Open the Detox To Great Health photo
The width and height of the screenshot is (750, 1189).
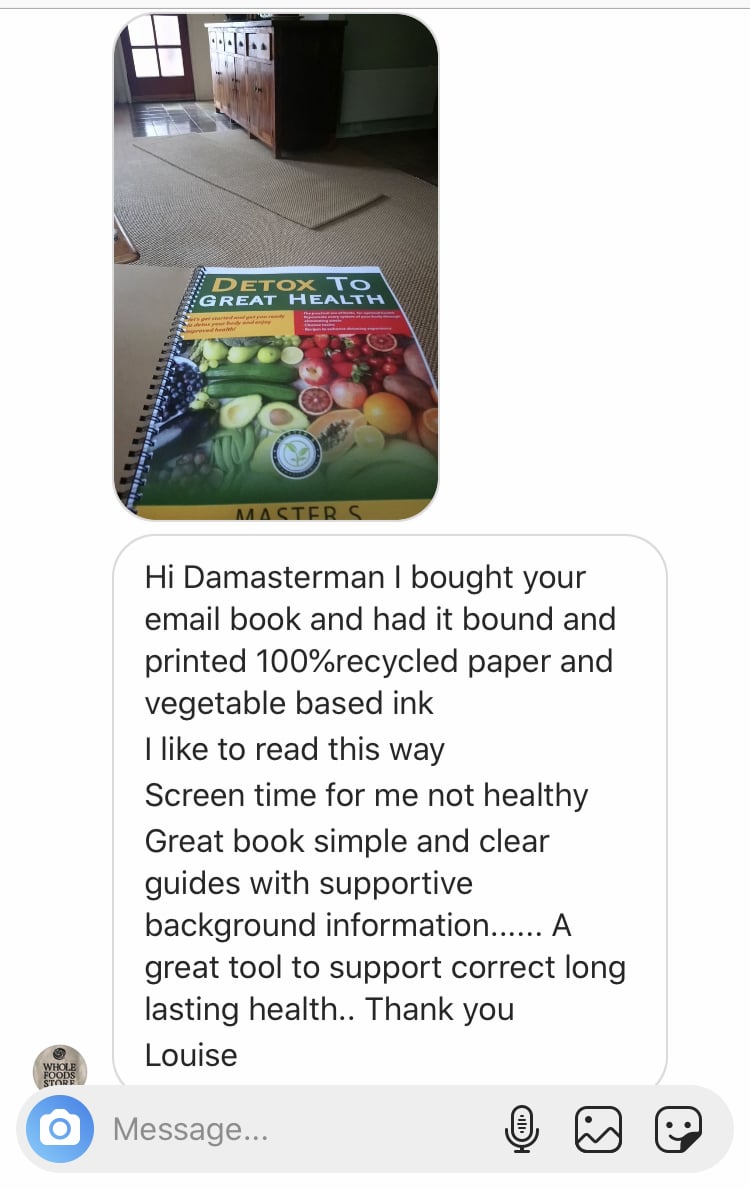click(276, 267)
